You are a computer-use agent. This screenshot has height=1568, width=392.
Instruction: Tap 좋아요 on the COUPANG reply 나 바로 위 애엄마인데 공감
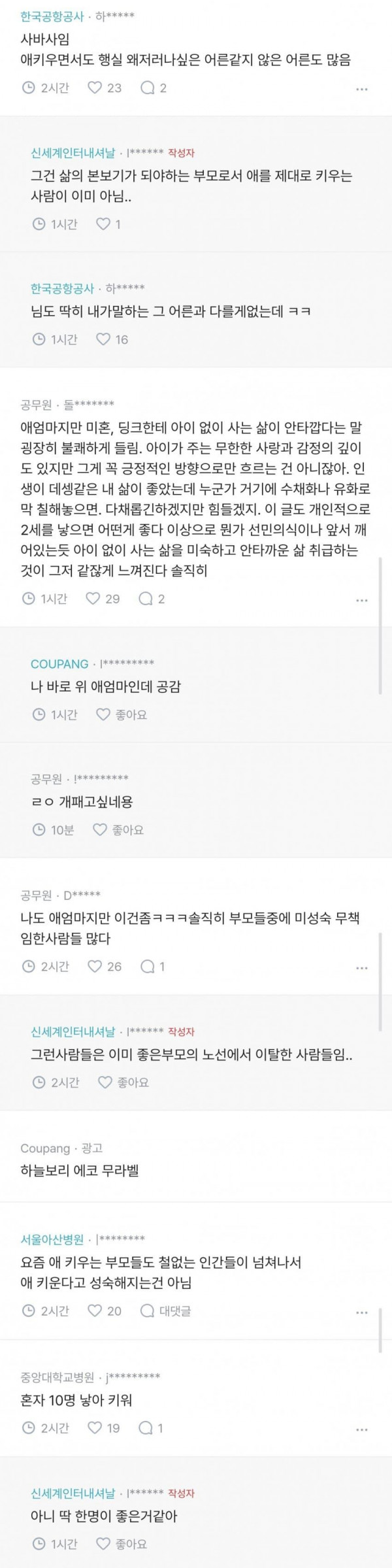pyautogui.click(x=122, y=714)
